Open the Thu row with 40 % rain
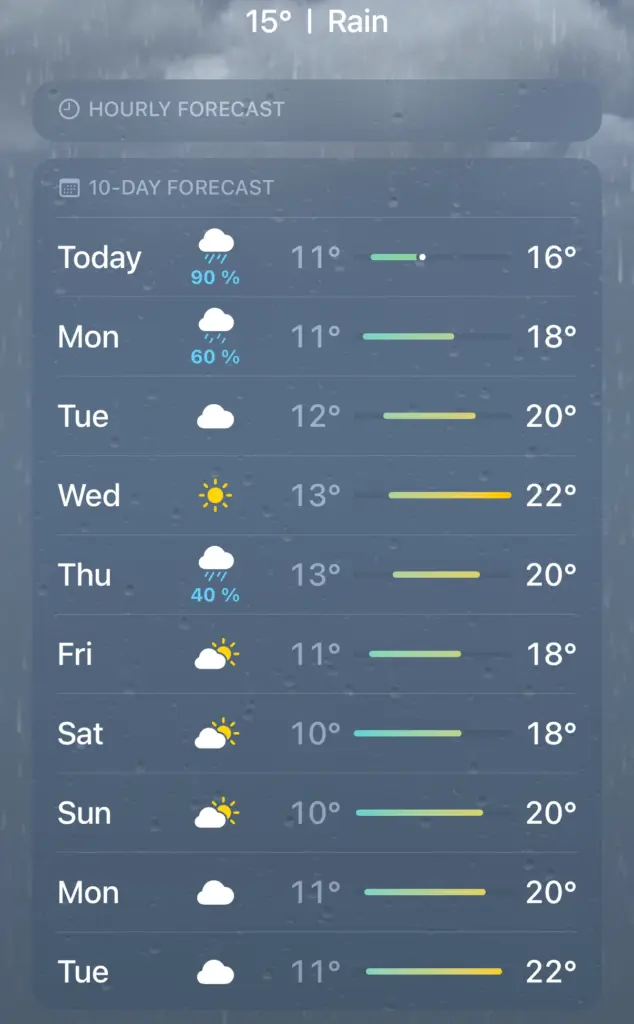 point(316,575)
